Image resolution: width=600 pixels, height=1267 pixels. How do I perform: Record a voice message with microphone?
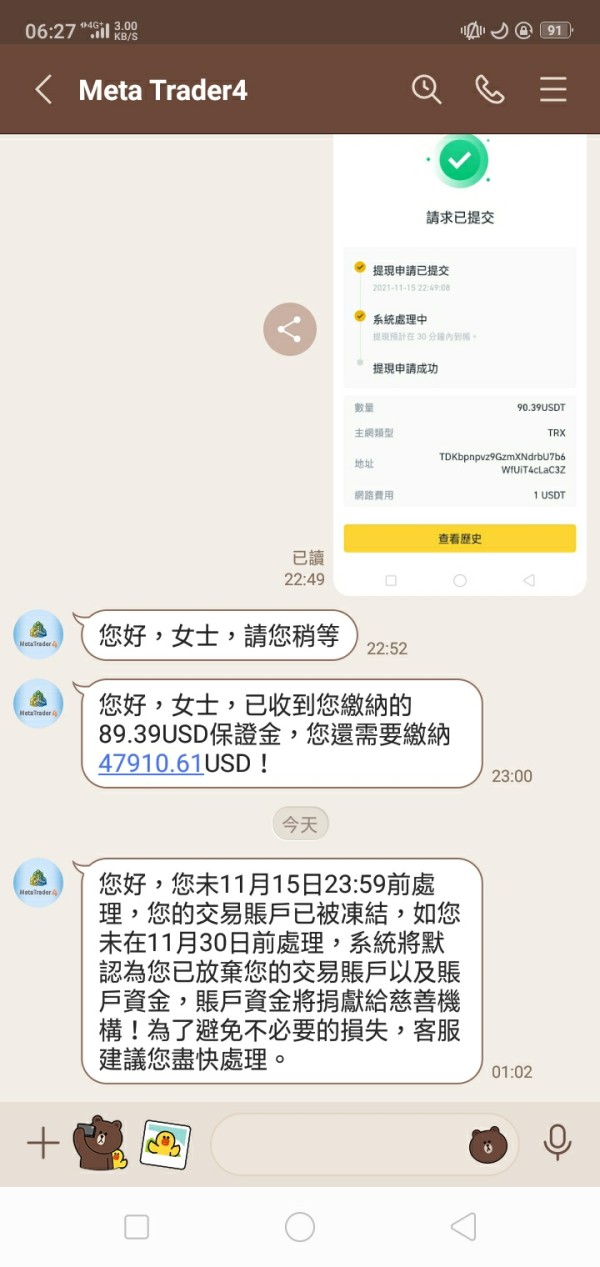tap(557, 1142)
